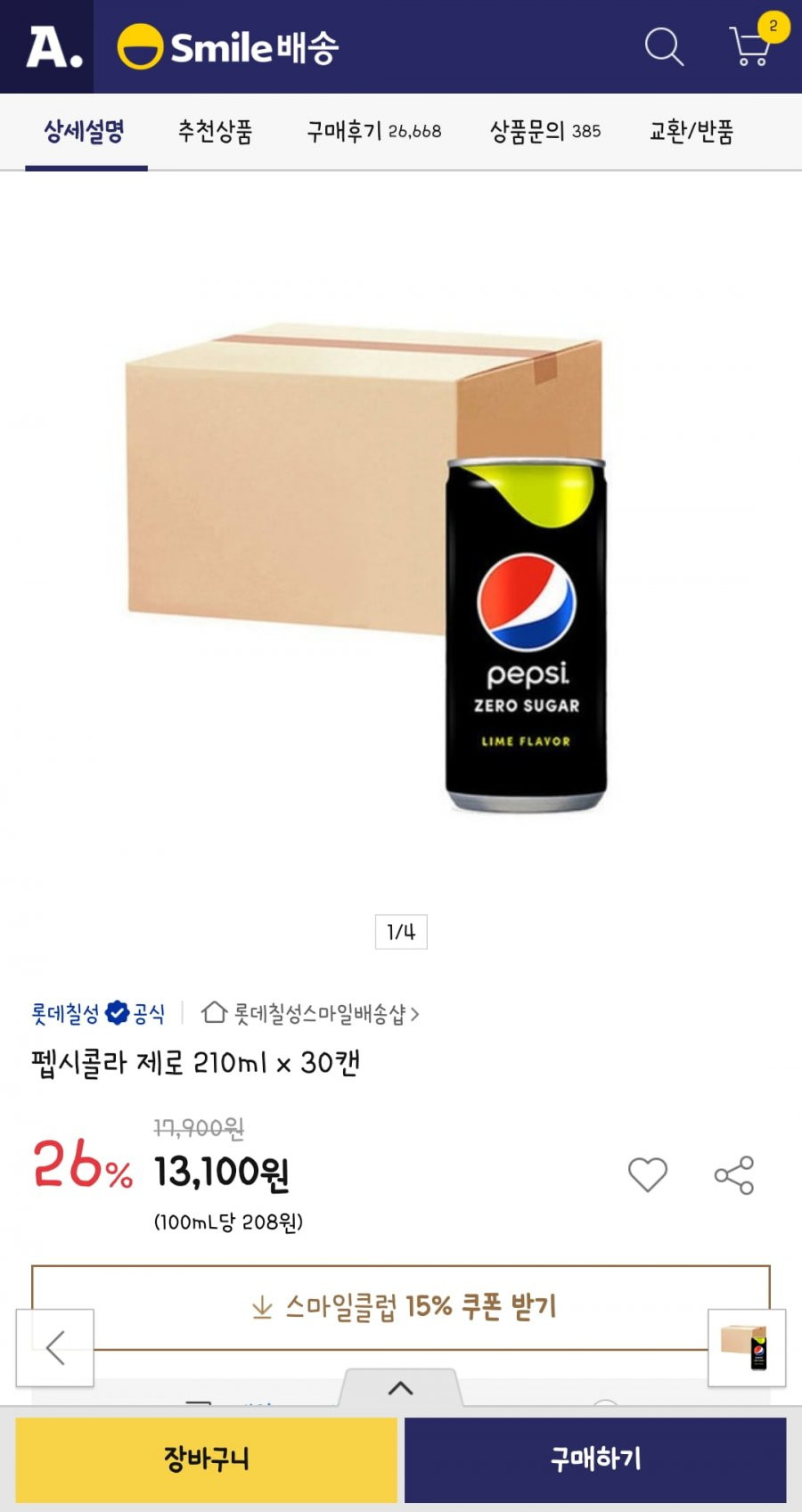
Task: Select the 상세설명 tab
Action: coord(85,132)
